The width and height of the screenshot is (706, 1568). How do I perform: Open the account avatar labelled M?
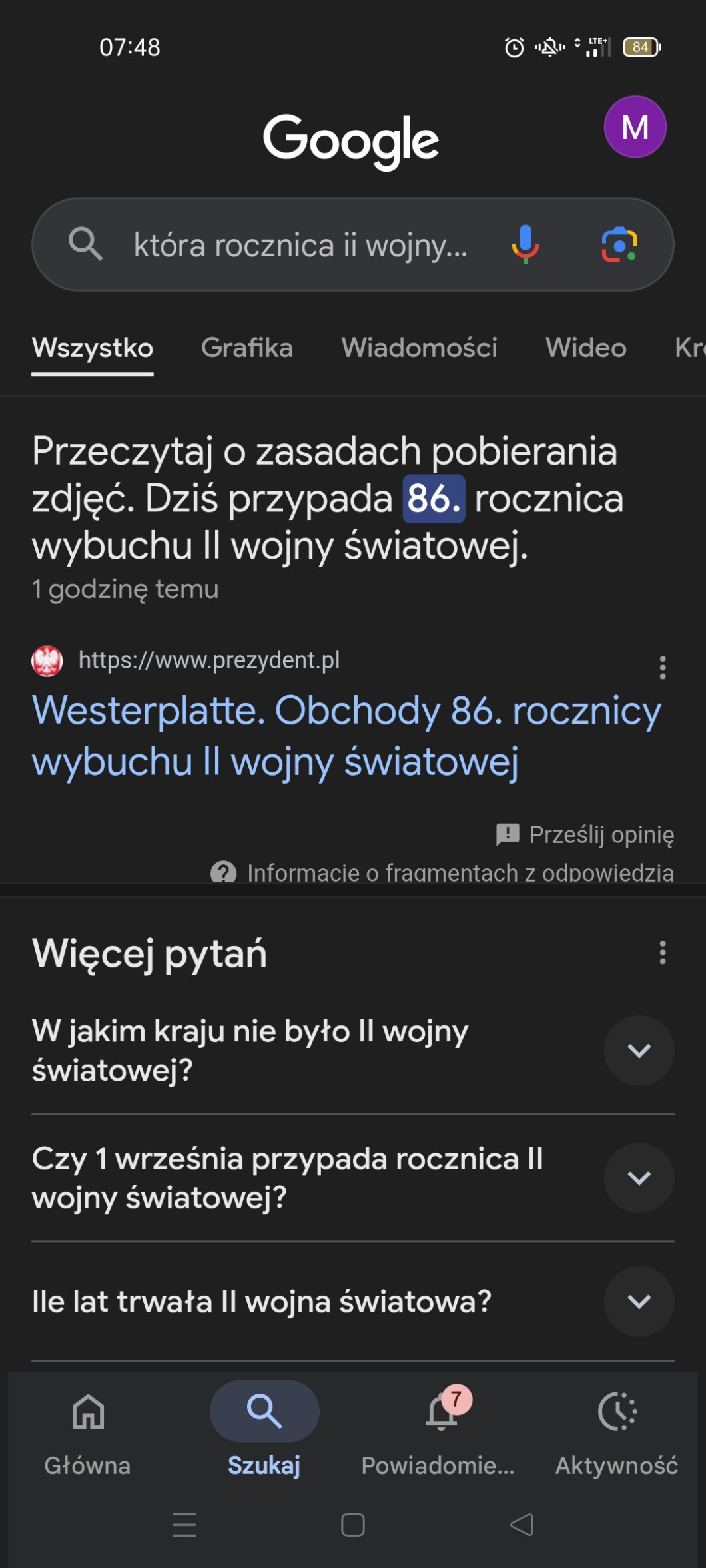pyautogui.click(x=635, y=127)
